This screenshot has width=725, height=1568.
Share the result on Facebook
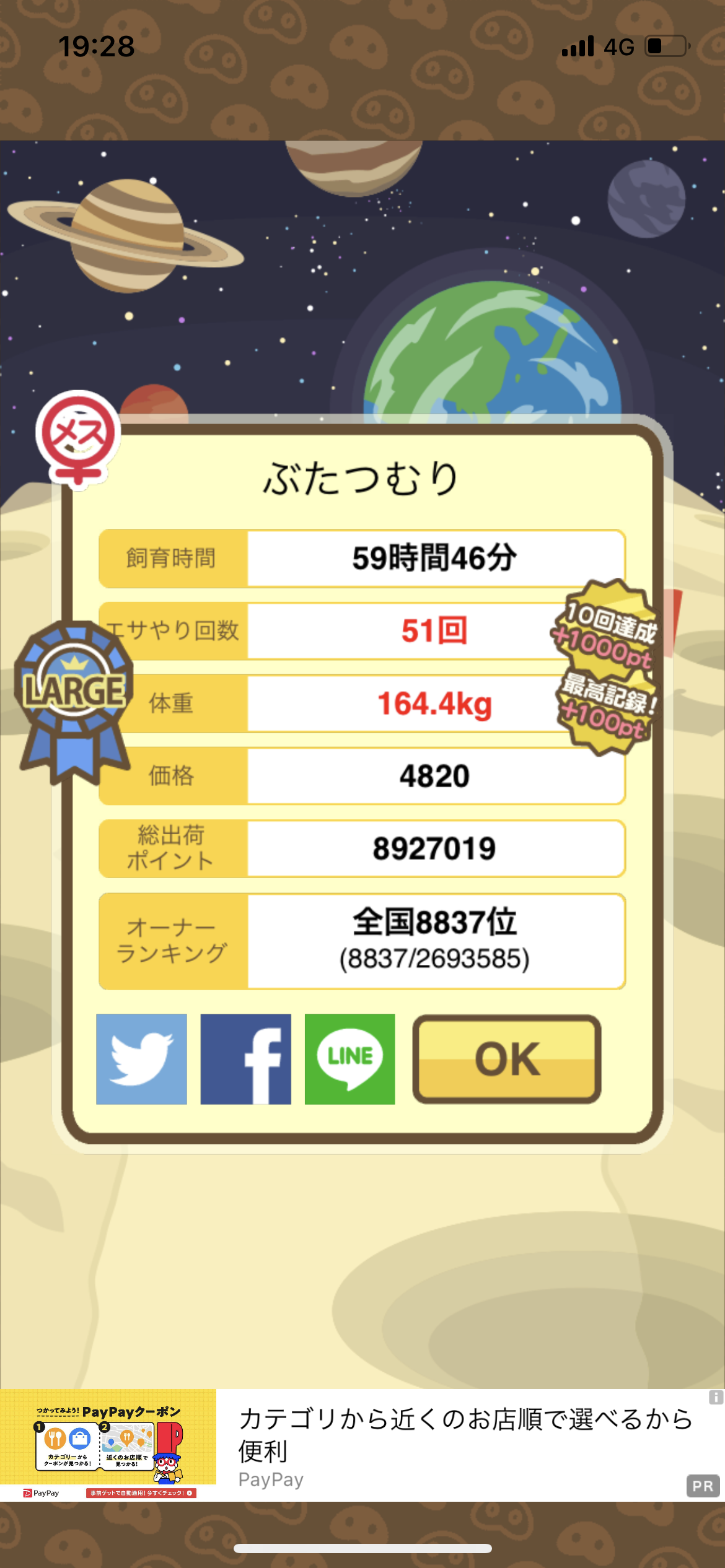[x=245, y=1059]
